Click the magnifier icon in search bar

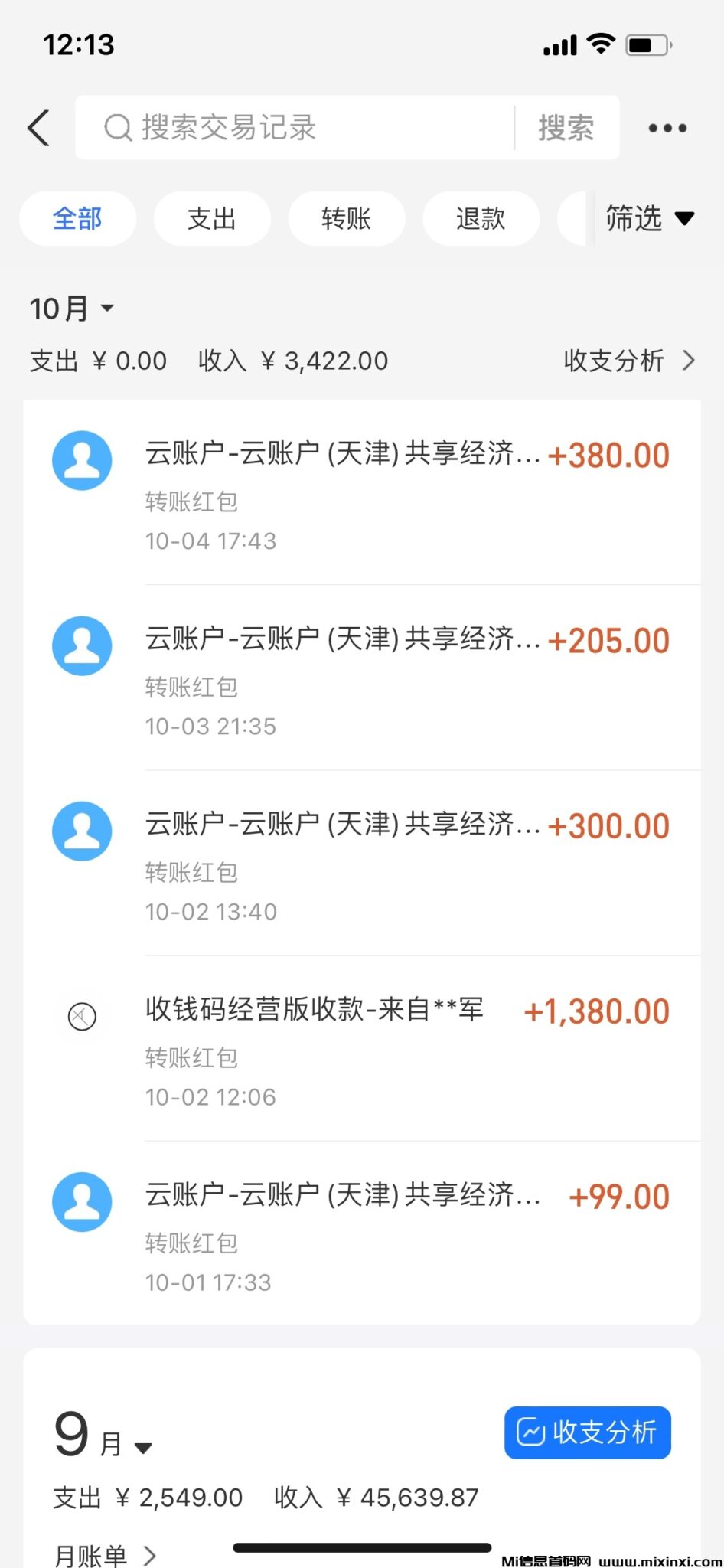[x=117, y=127]
